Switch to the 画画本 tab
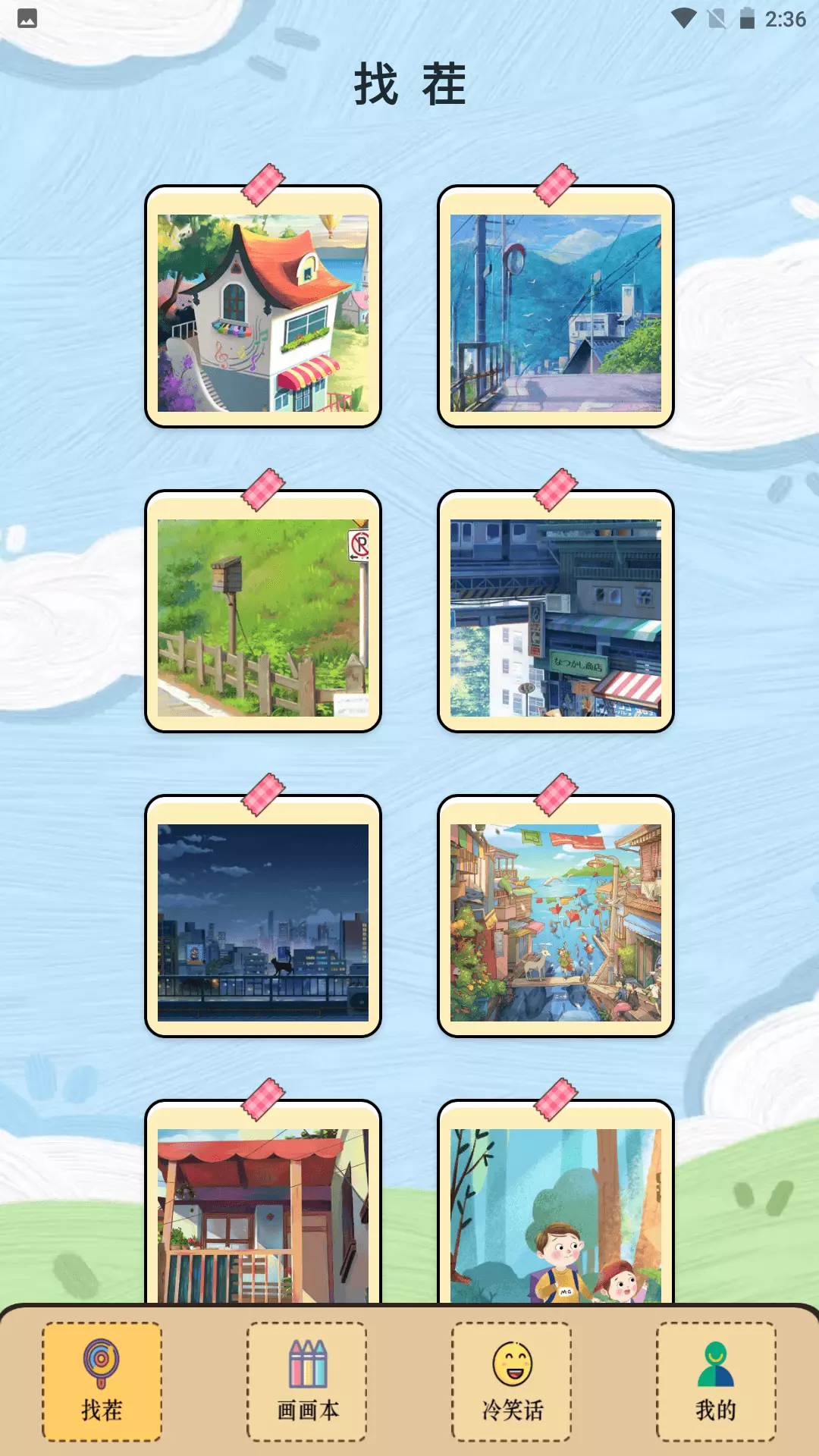The height and width of the screenshot is (1456, 819). point(306,1382)
